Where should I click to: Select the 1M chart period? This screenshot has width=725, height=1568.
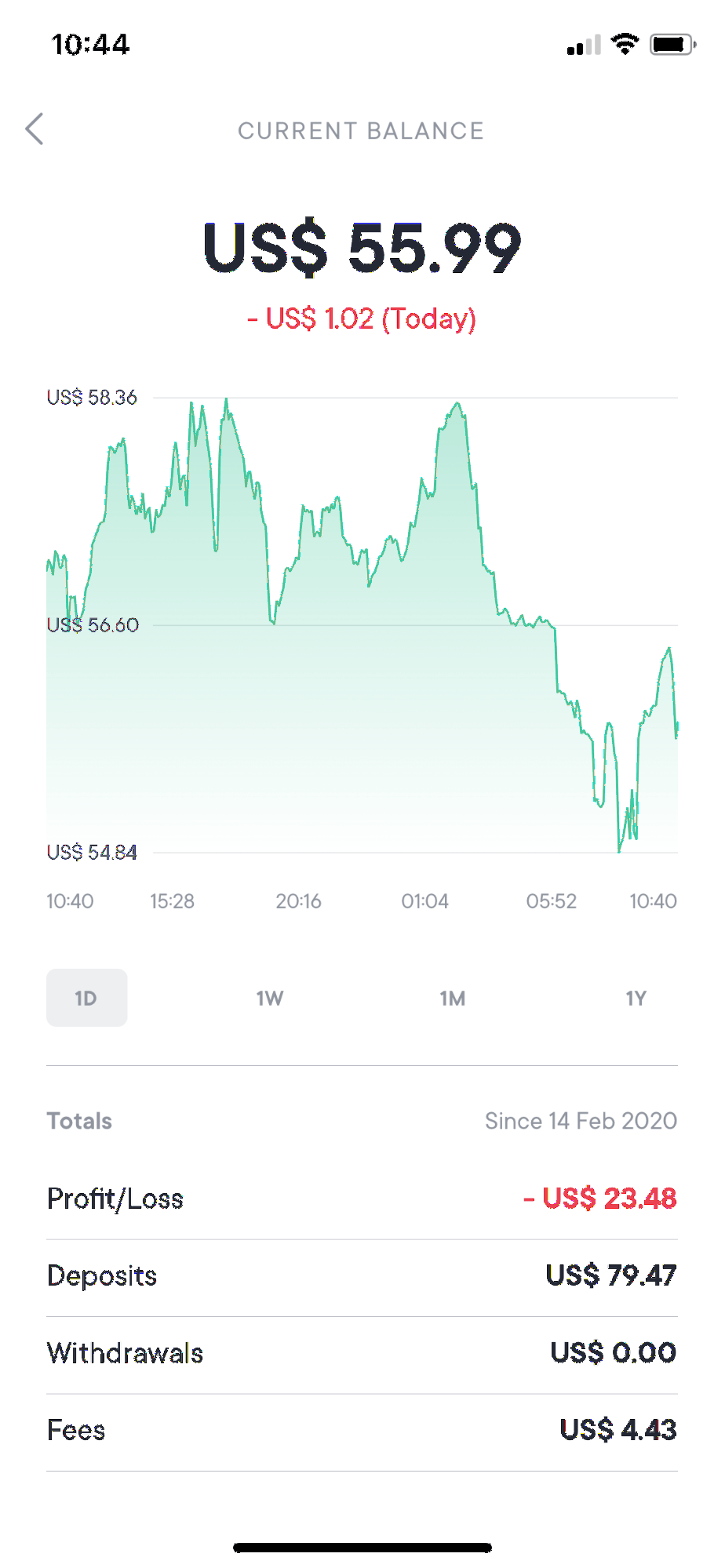coord(453,997)
